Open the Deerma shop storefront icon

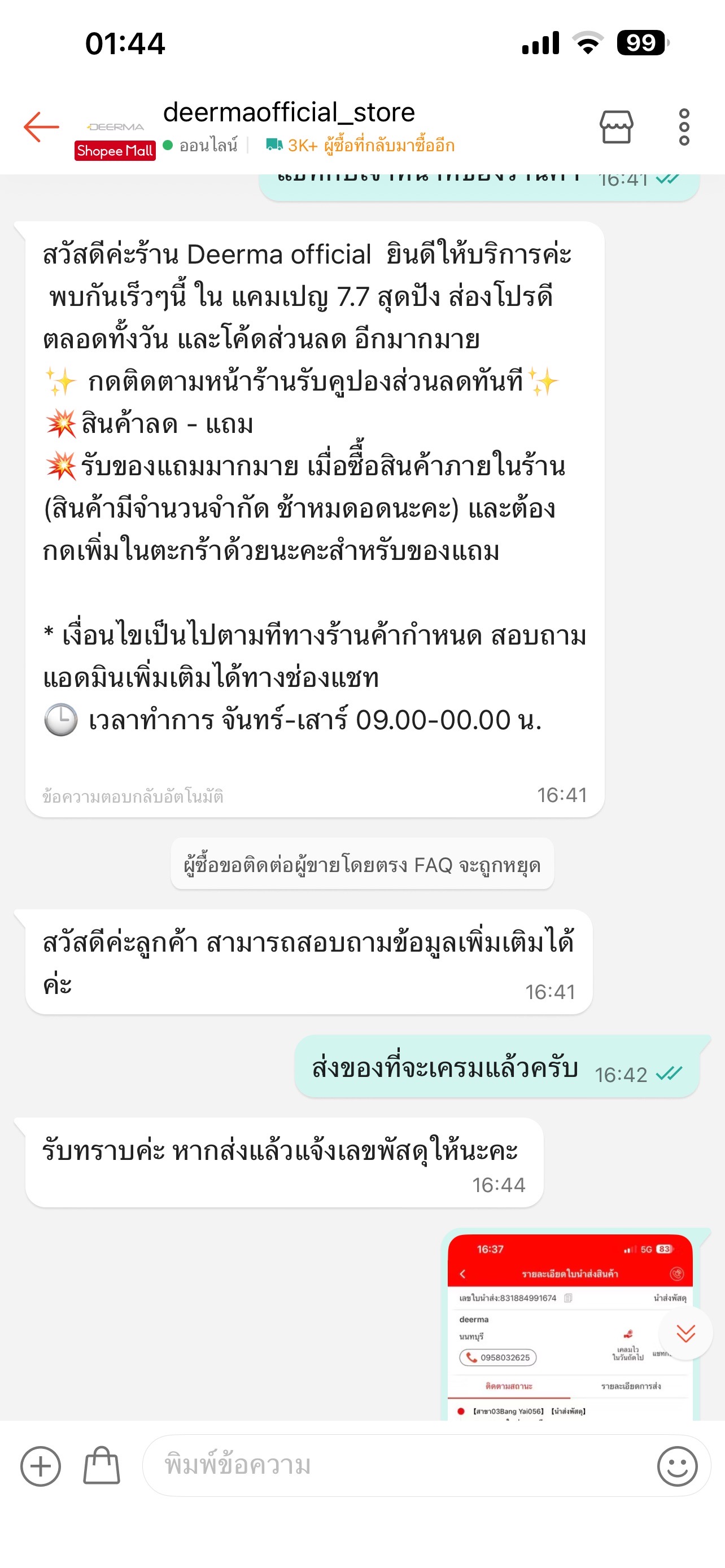[x=616, y=127]
